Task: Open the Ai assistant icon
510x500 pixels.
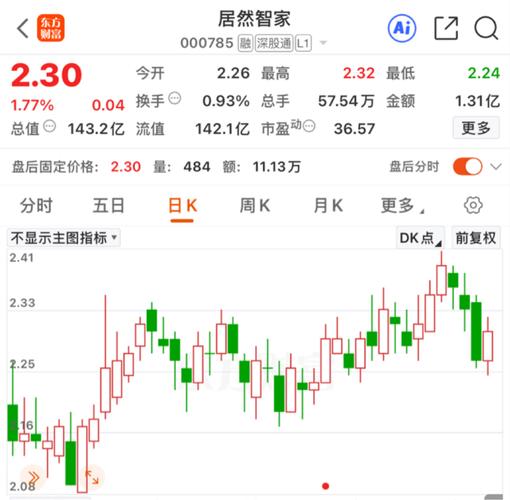Action: click(402, 28)
